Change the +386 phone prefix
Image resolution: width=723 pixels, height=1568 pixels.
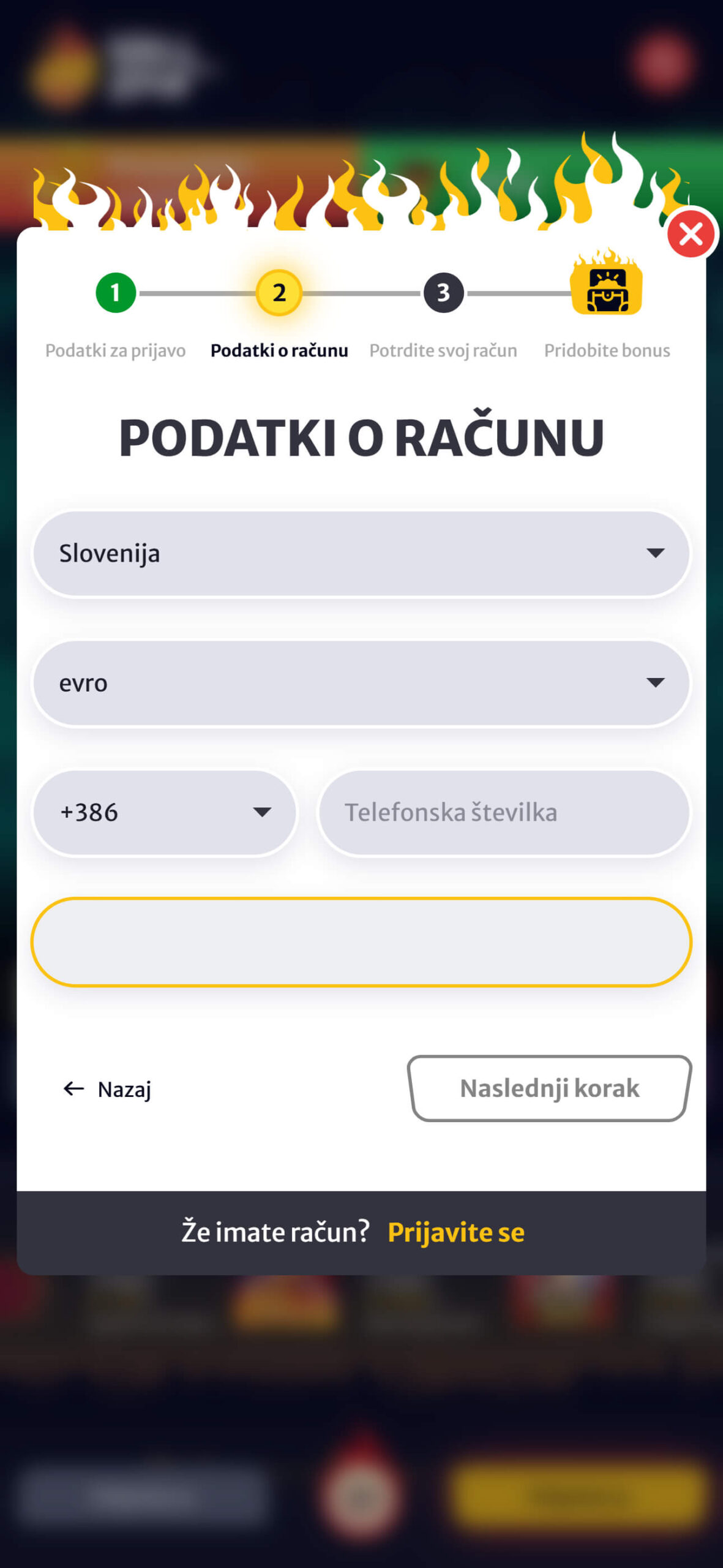pos(165,812)
